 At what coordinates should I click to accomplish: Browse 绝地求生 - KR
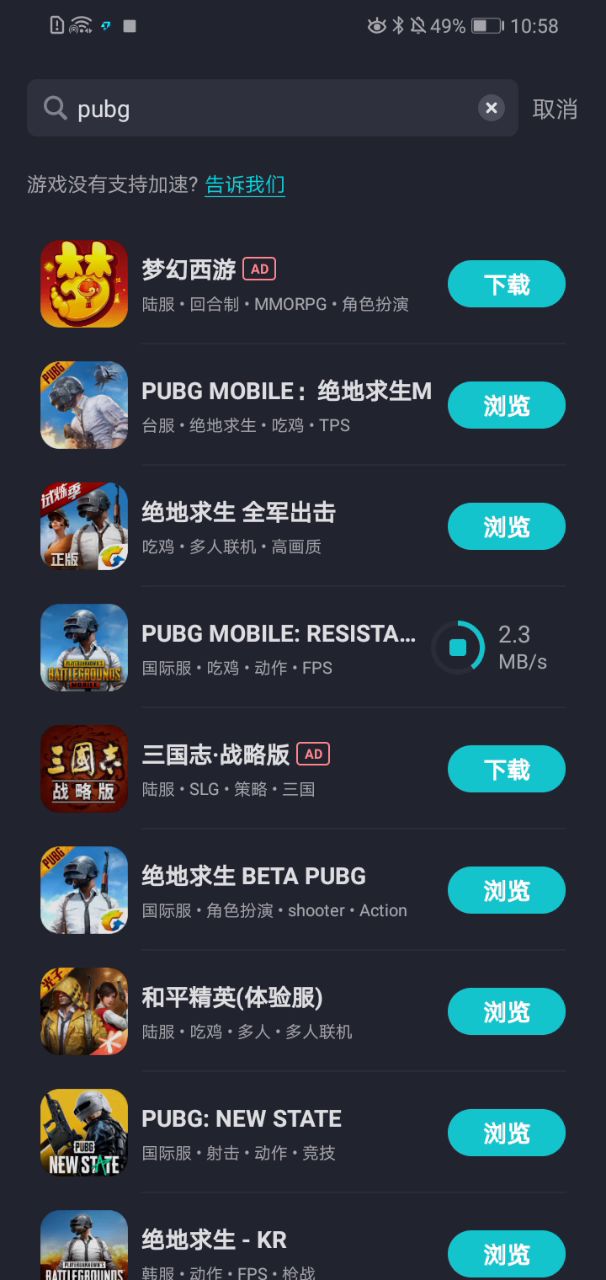[x=506, y=1253]
